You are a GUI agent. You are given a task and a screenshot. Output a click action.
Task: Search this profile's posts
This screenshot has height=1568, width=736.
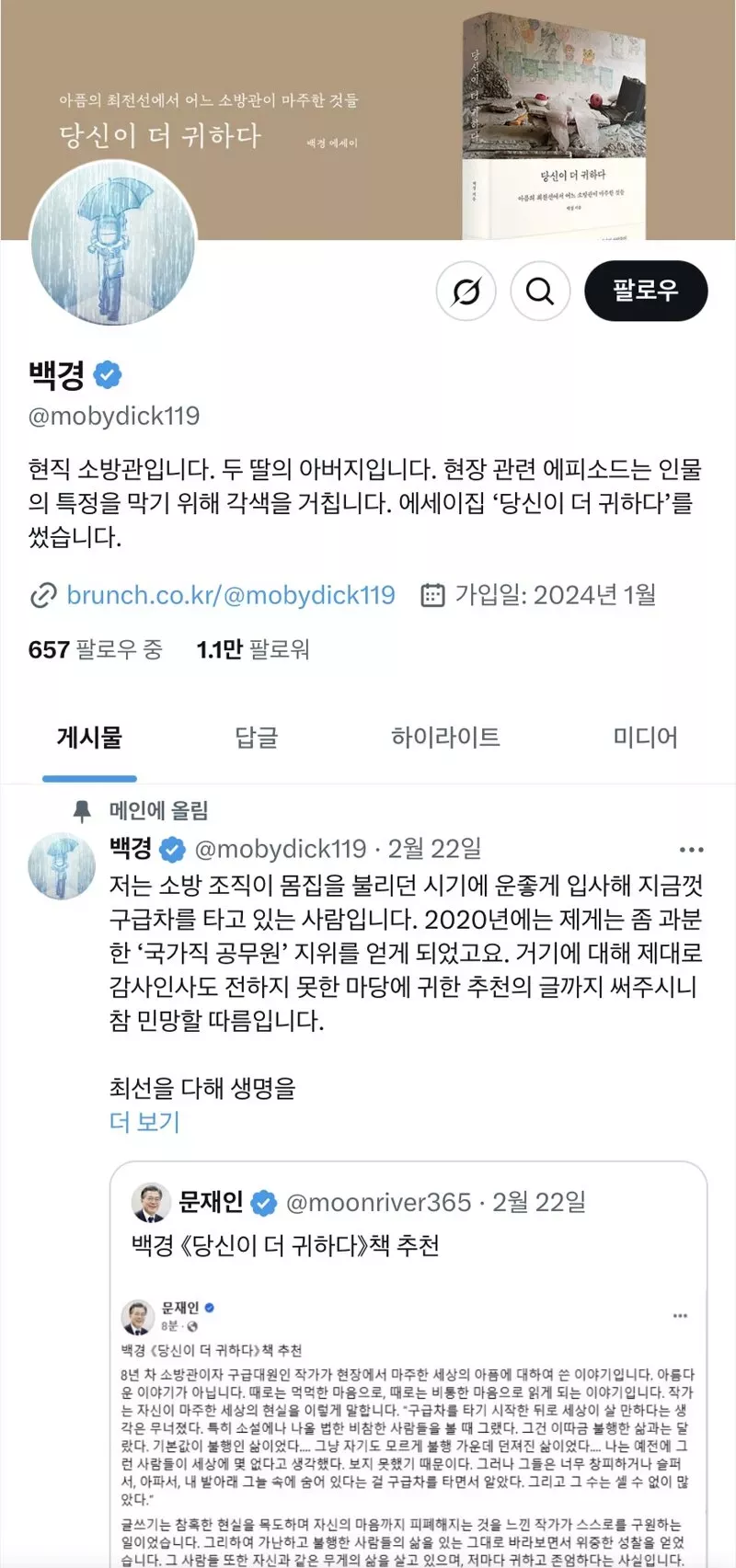[x=540, y=292]
